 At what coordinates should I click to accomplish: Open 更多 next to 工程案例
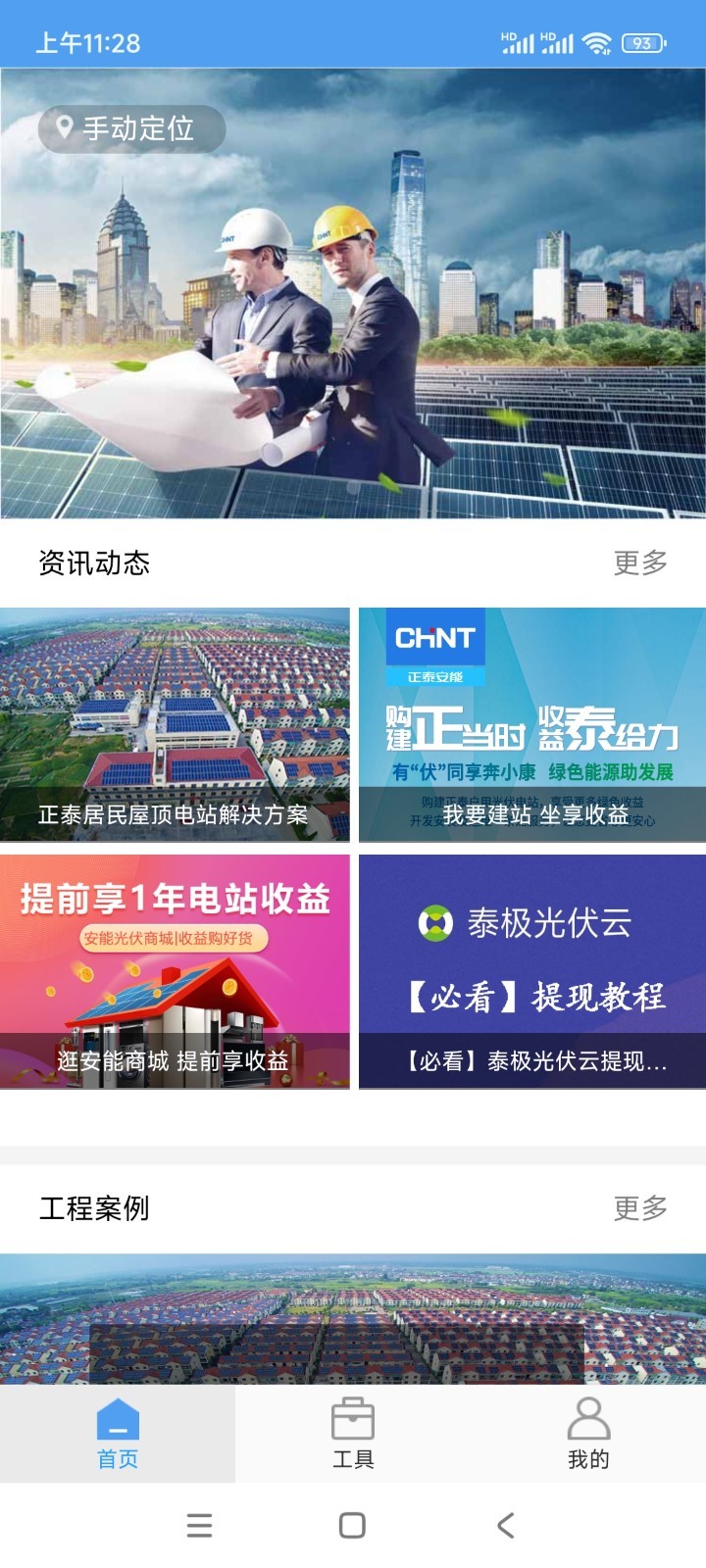click(x=639, y=1209)
